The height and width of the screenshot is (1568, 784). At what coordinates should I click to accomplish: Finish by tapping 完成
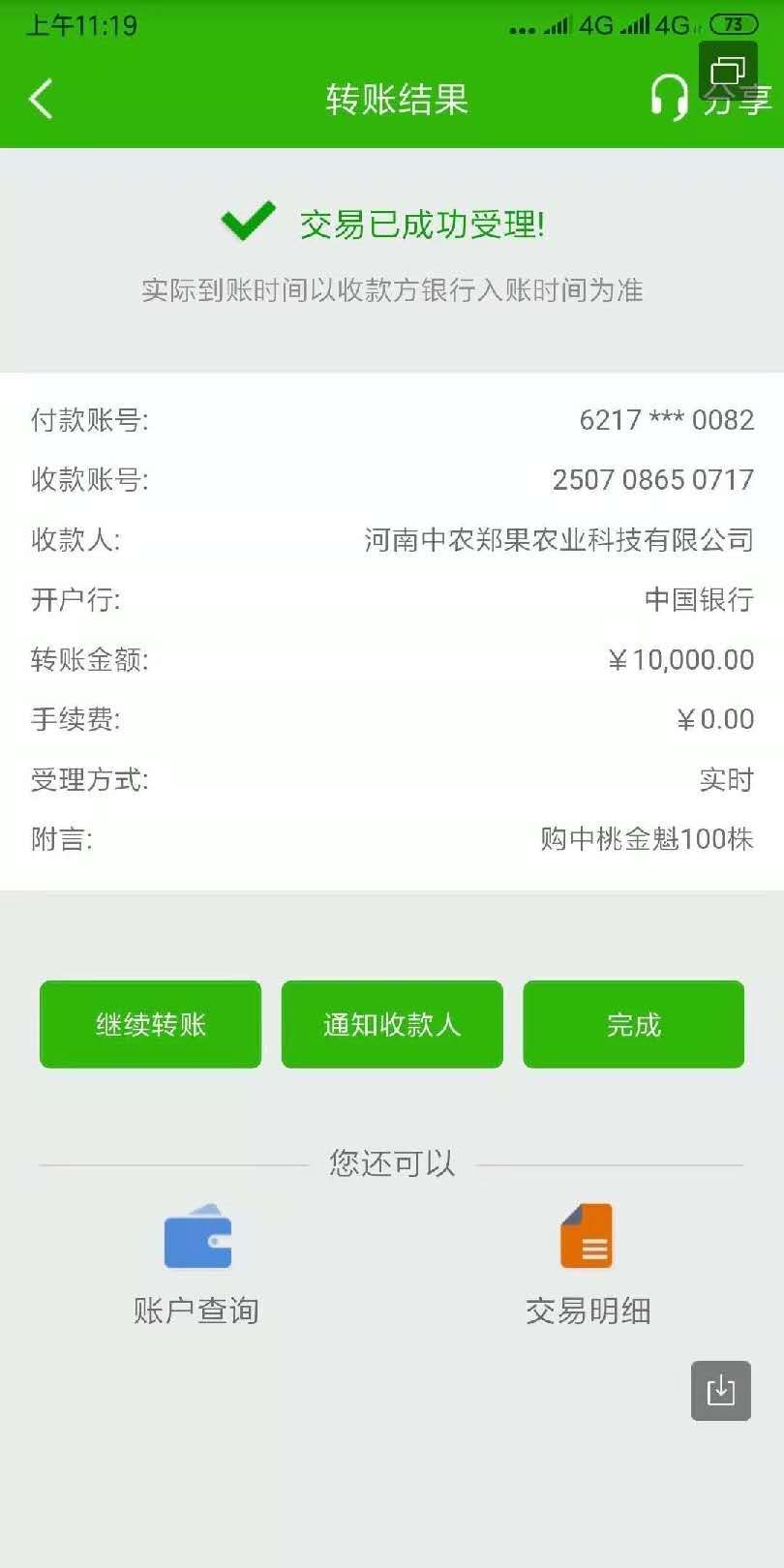(634, 1024)
